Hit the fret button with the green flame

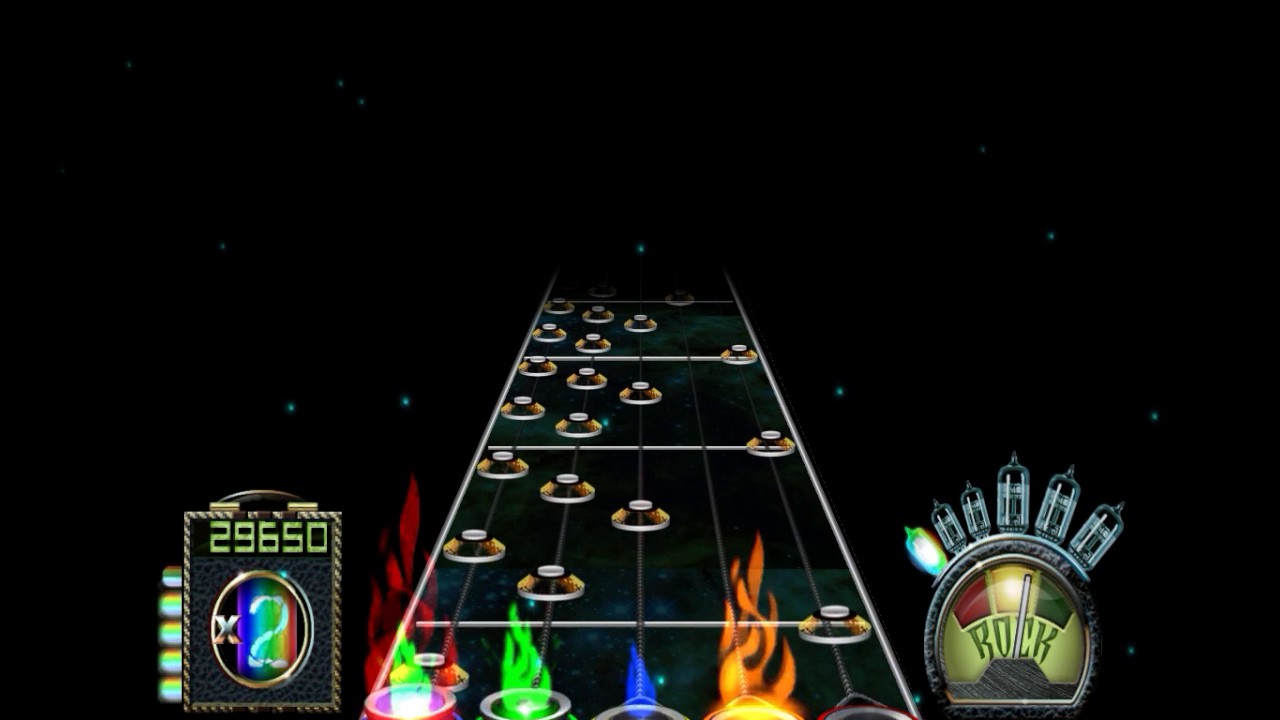coord(525,706)
